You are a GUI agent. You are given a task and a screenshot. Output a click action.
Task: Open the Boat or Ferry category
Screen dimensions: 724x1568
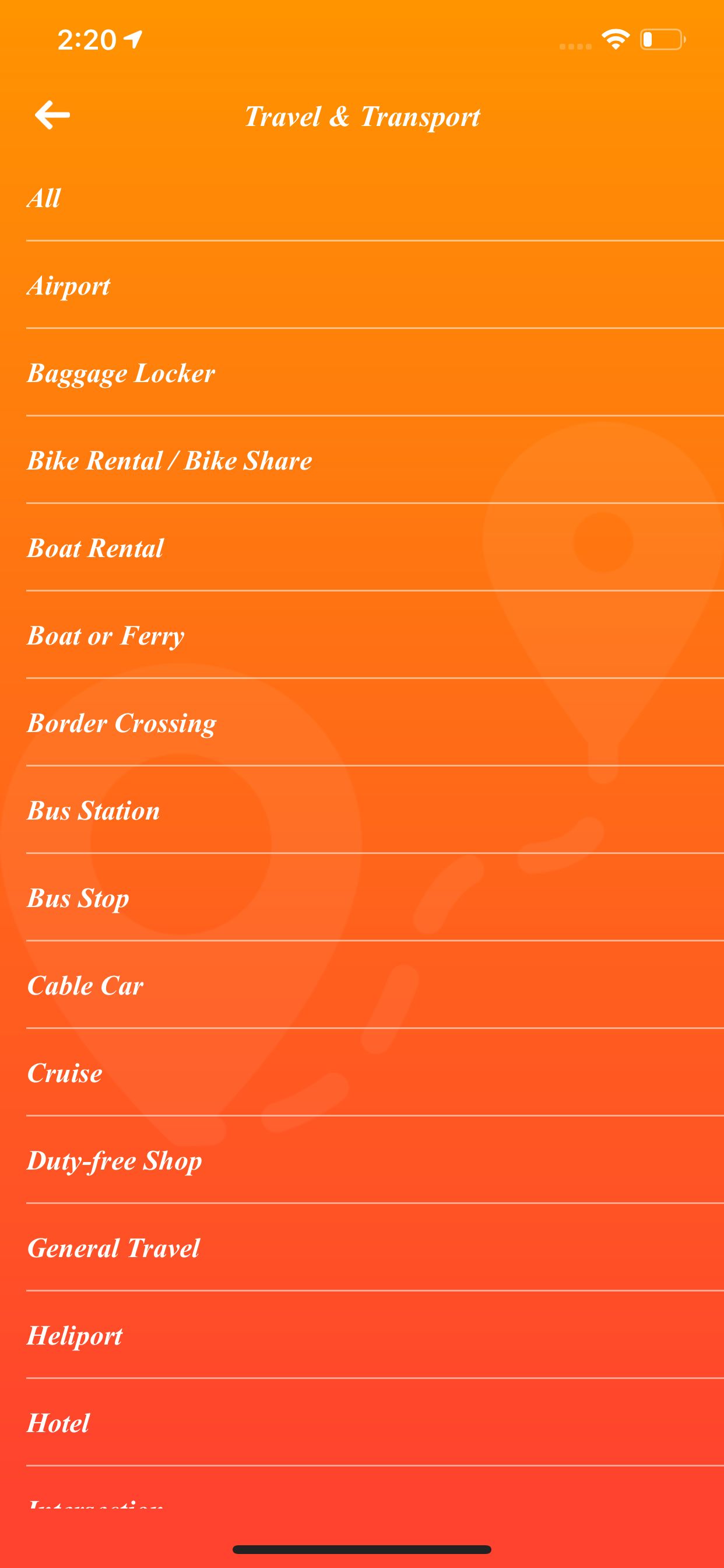coord(106,636)
